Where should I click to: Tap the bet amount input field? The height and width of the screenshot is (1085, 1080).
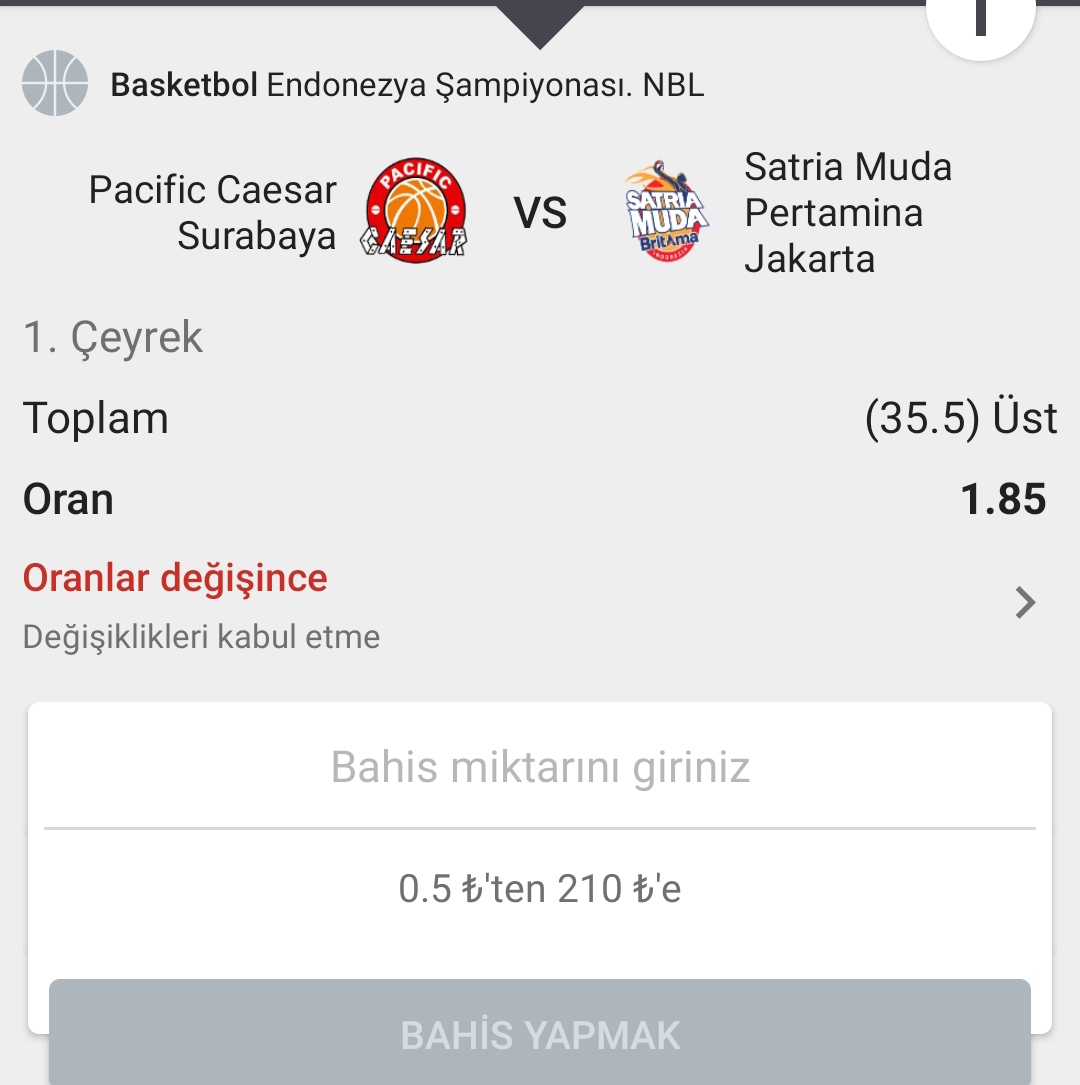540,768
